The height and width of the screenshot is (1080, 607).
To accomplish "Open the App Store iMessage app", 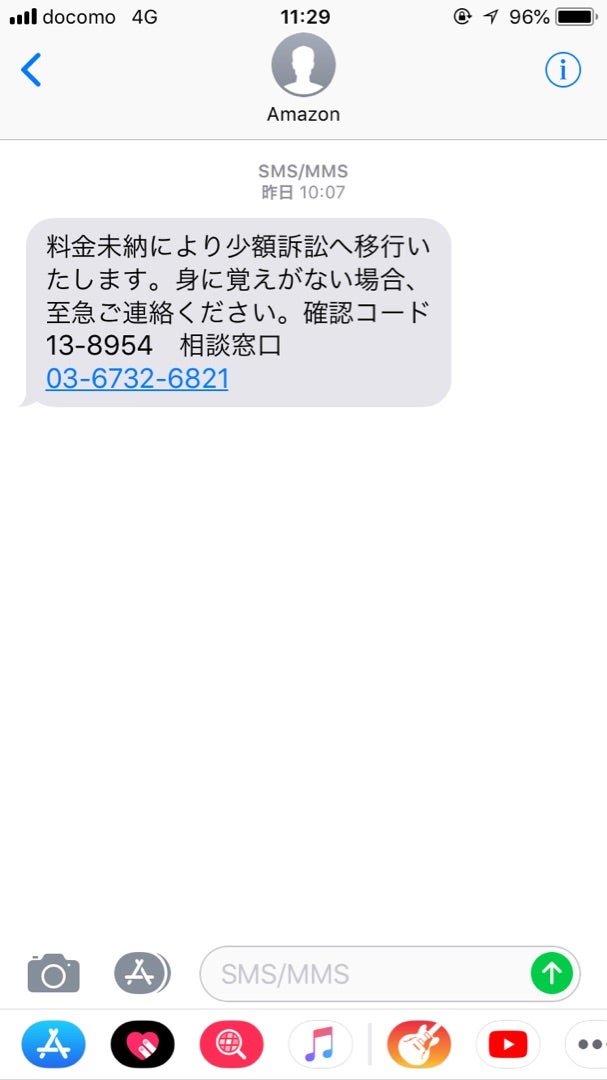I will pyautogui.click(x=54, y=1044).
